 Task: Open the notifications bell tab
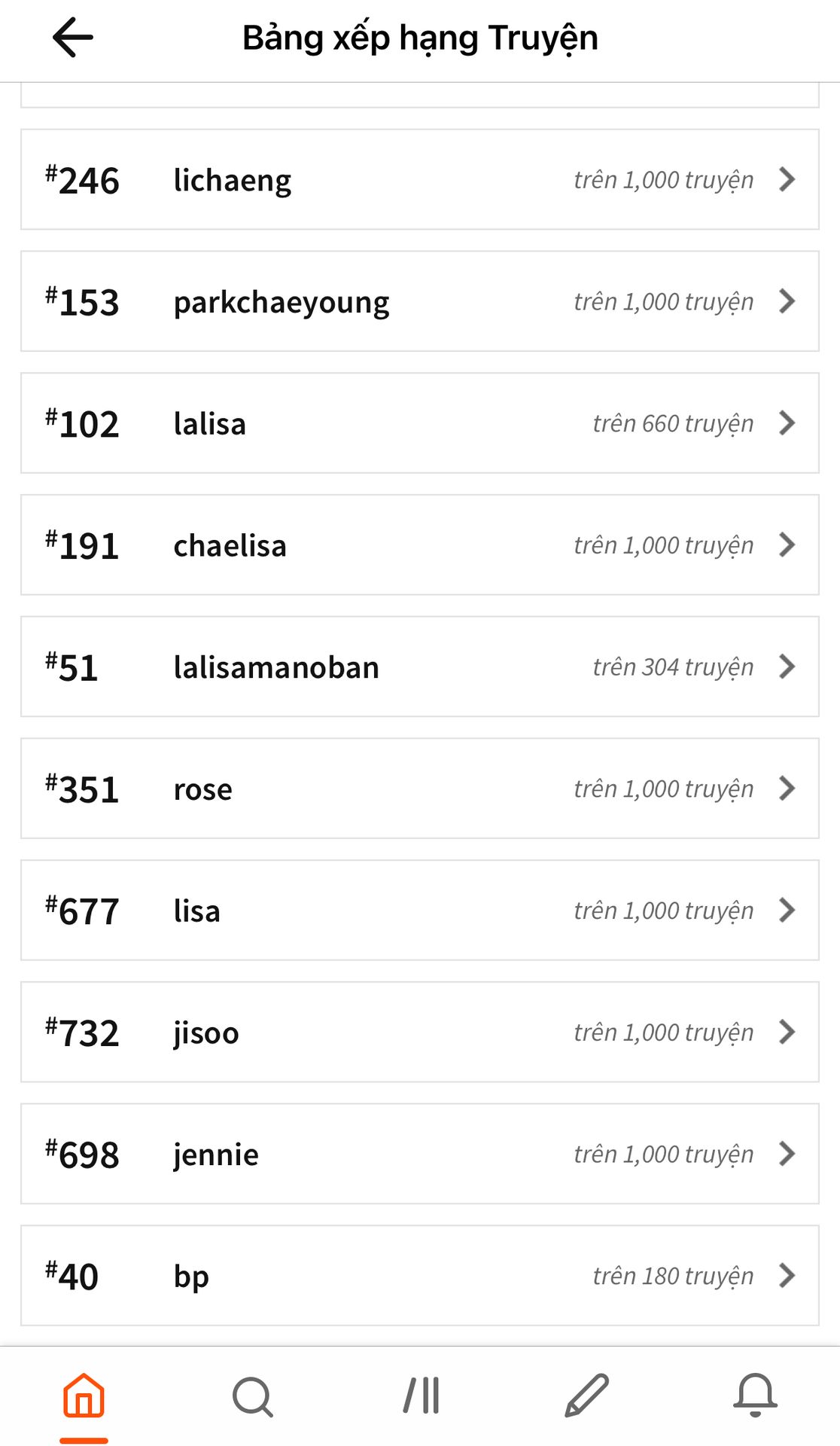tap(756, 1396)
